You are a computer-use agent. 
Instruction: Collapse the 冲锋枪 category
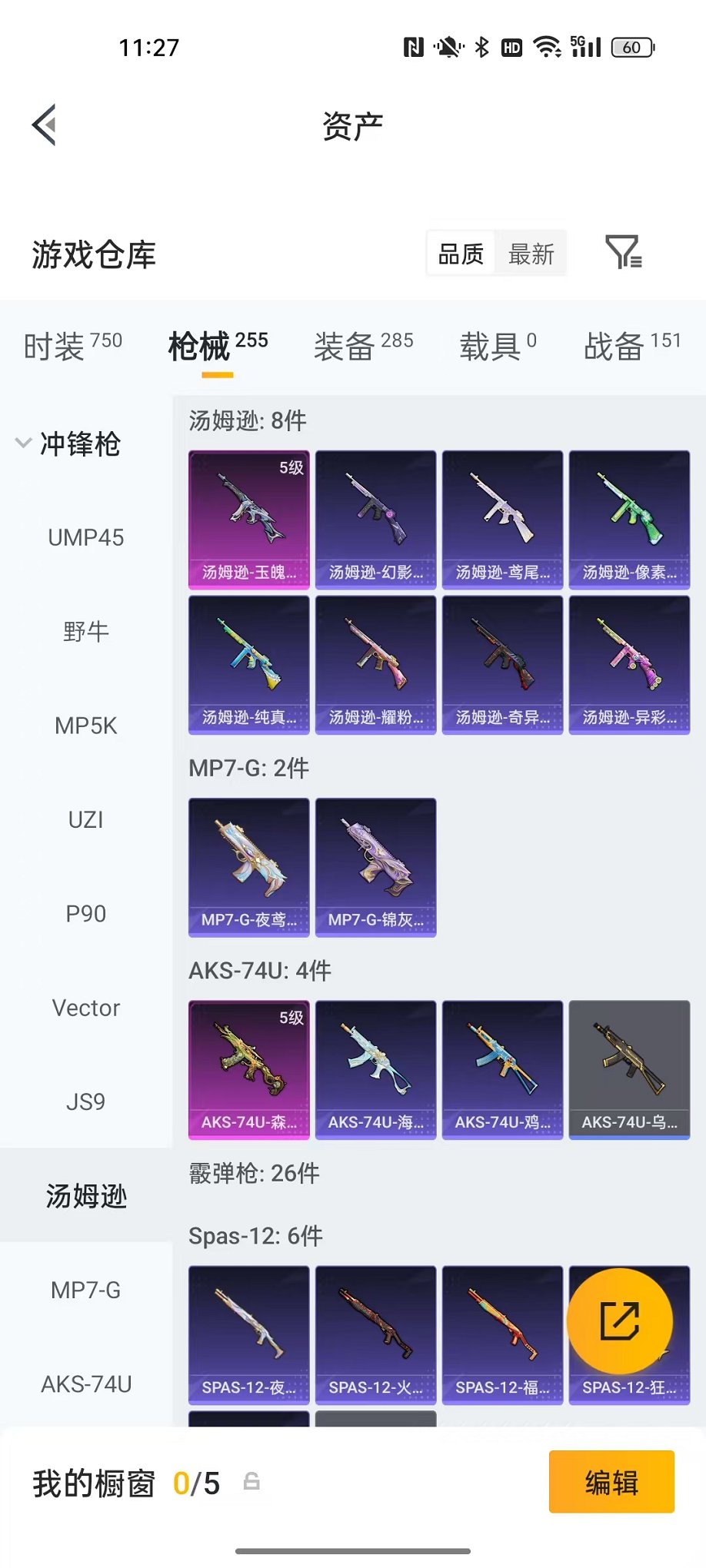68,443
